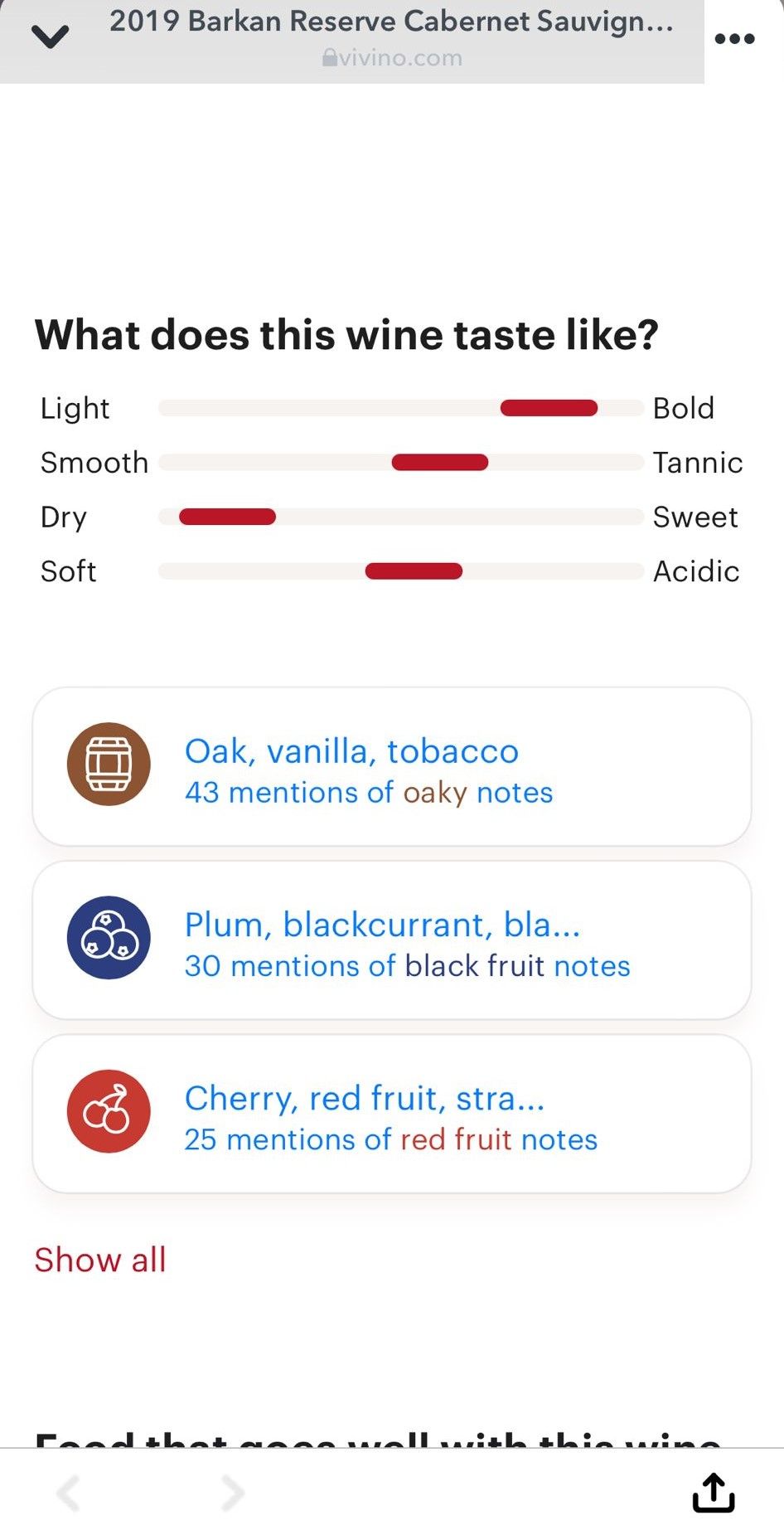Tap the cherry red fruit icon
Image resolution: width=784 pixels, height=1525 pixels.
pos(108,1111)
